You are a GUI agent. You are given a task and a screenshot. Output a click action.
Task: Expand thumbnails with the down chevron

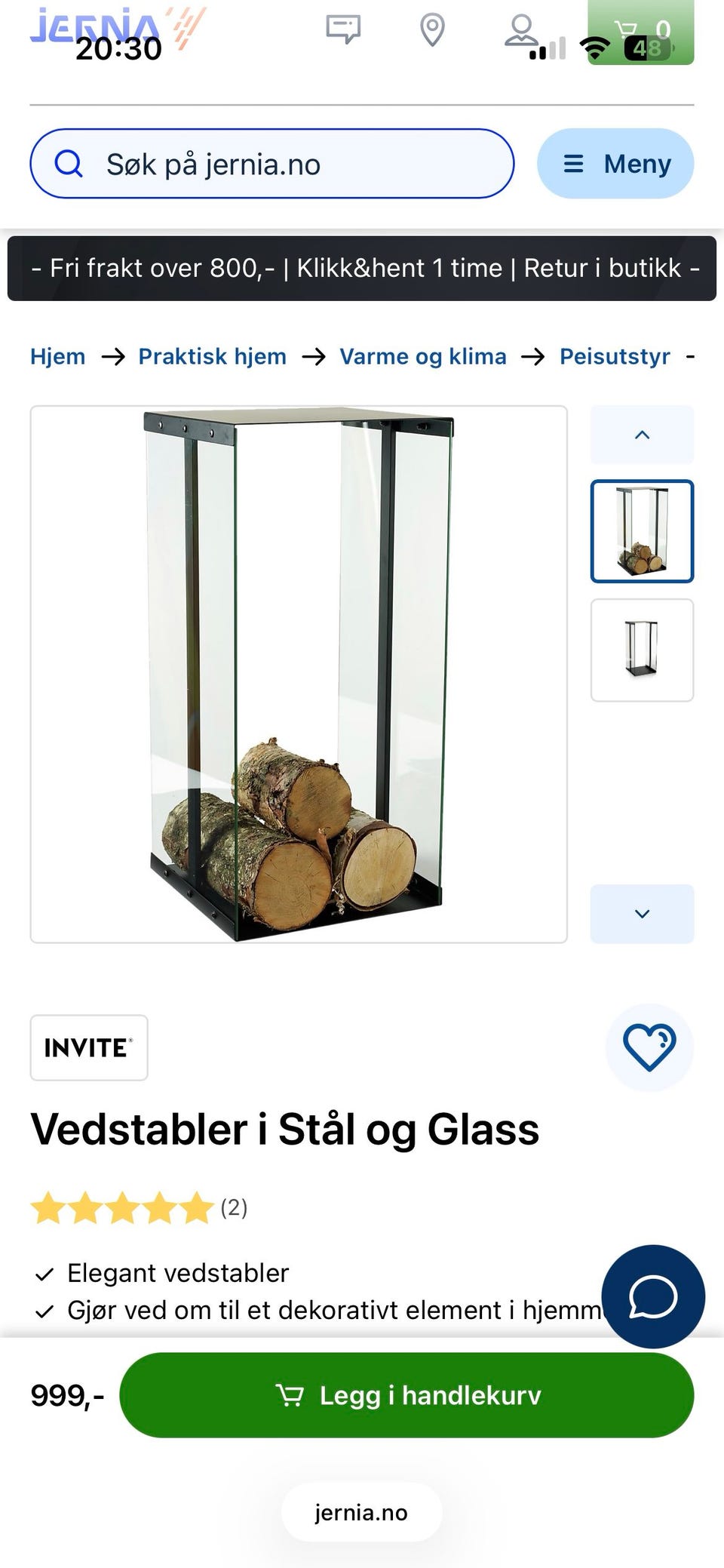641,913
